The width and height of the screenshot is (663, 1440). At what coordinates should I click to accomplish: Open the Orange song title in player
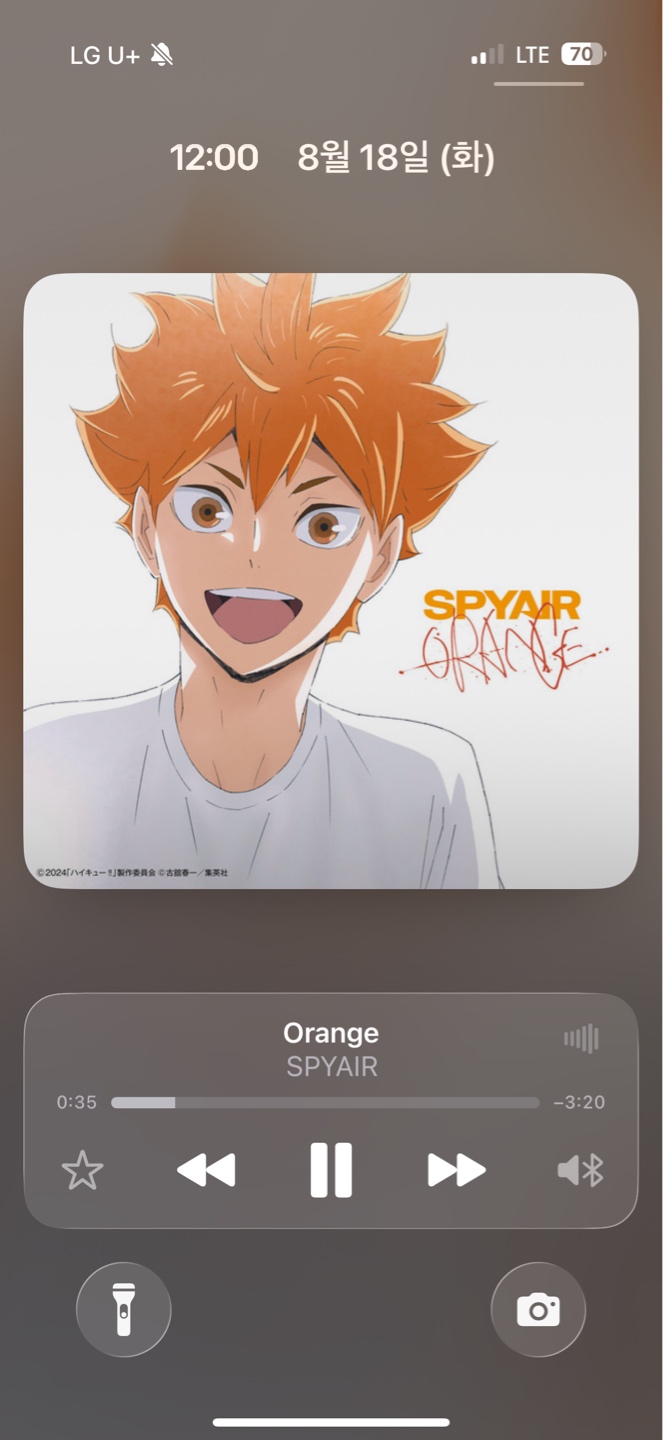331,1033
